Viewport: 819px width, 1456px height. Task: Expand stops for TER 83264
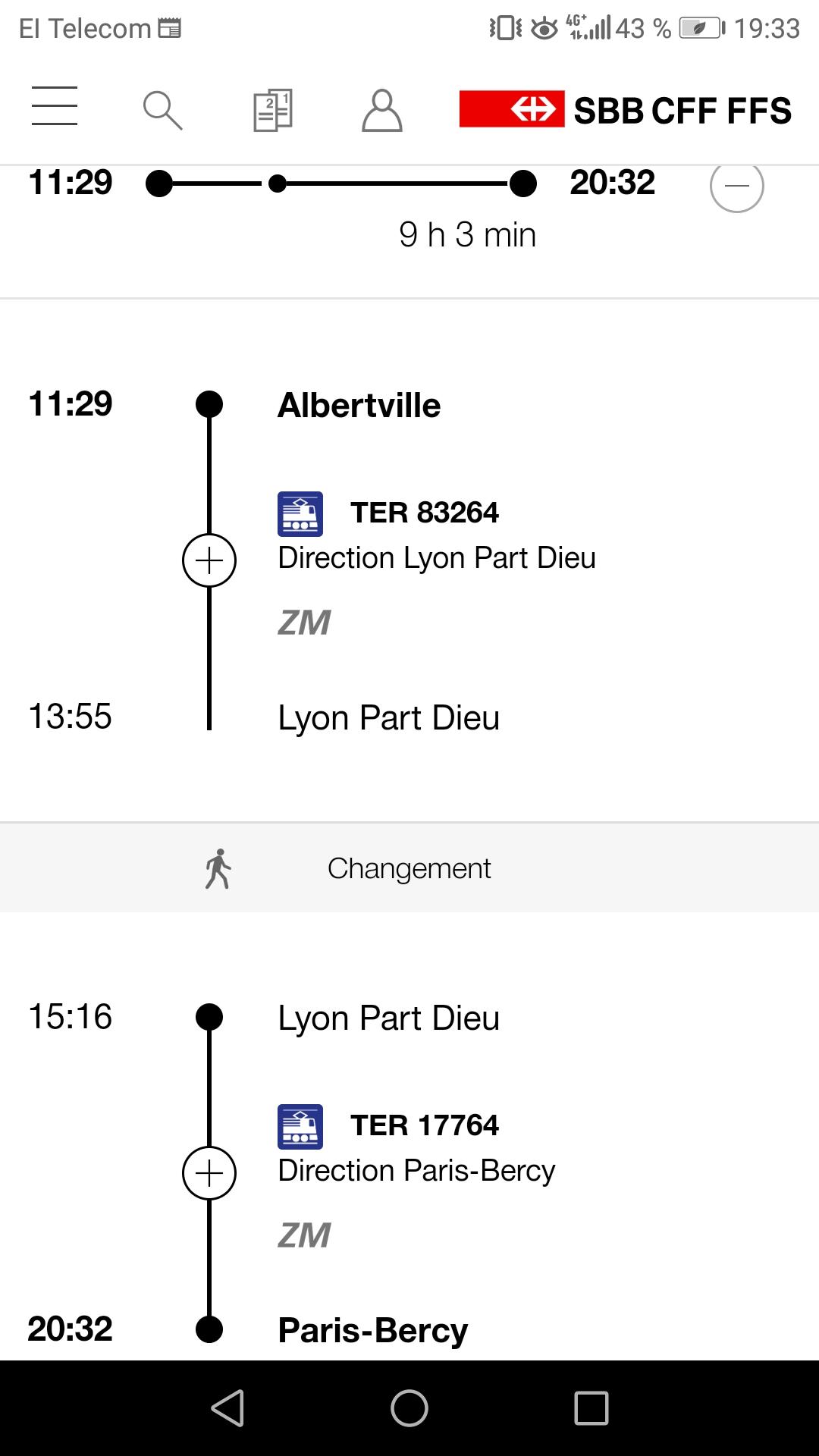tap(209, 560)
